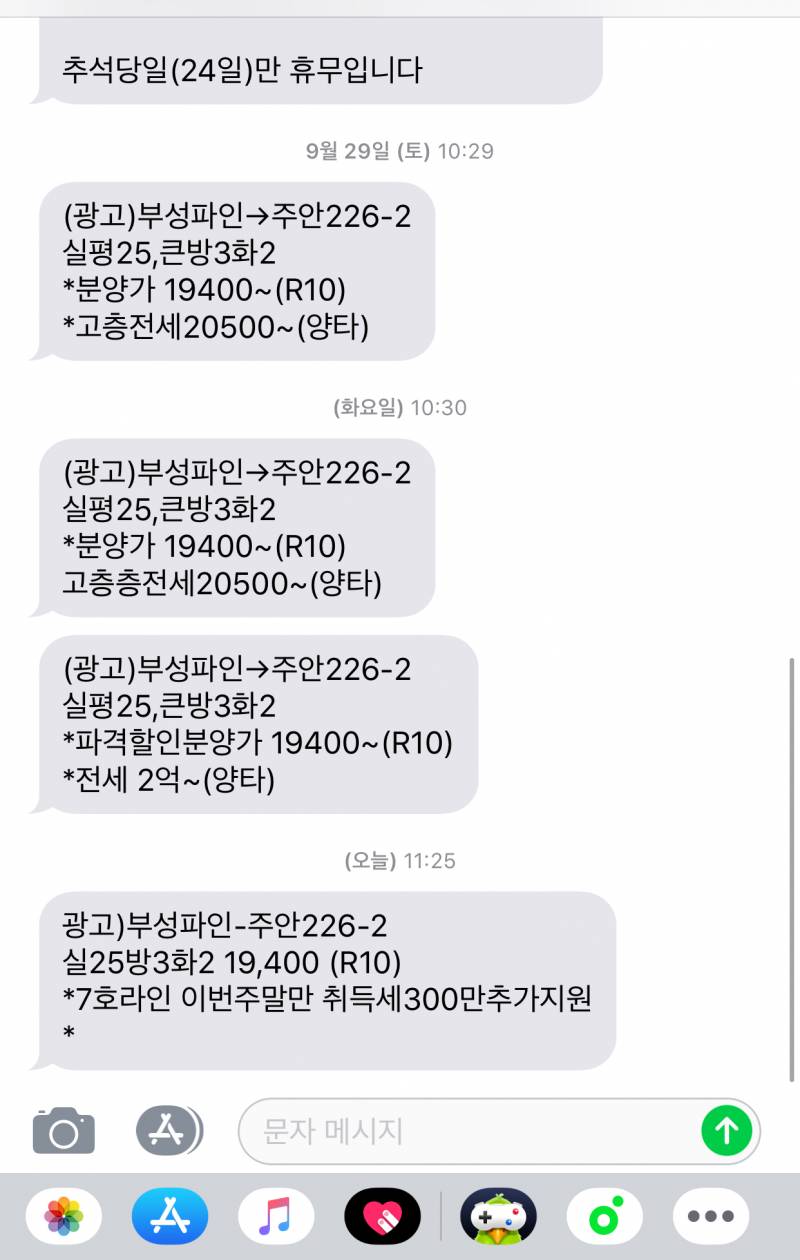800x1260 pixels.
Task: Open the iMessage App Store drawer icon
Action: pos(168,1129)
